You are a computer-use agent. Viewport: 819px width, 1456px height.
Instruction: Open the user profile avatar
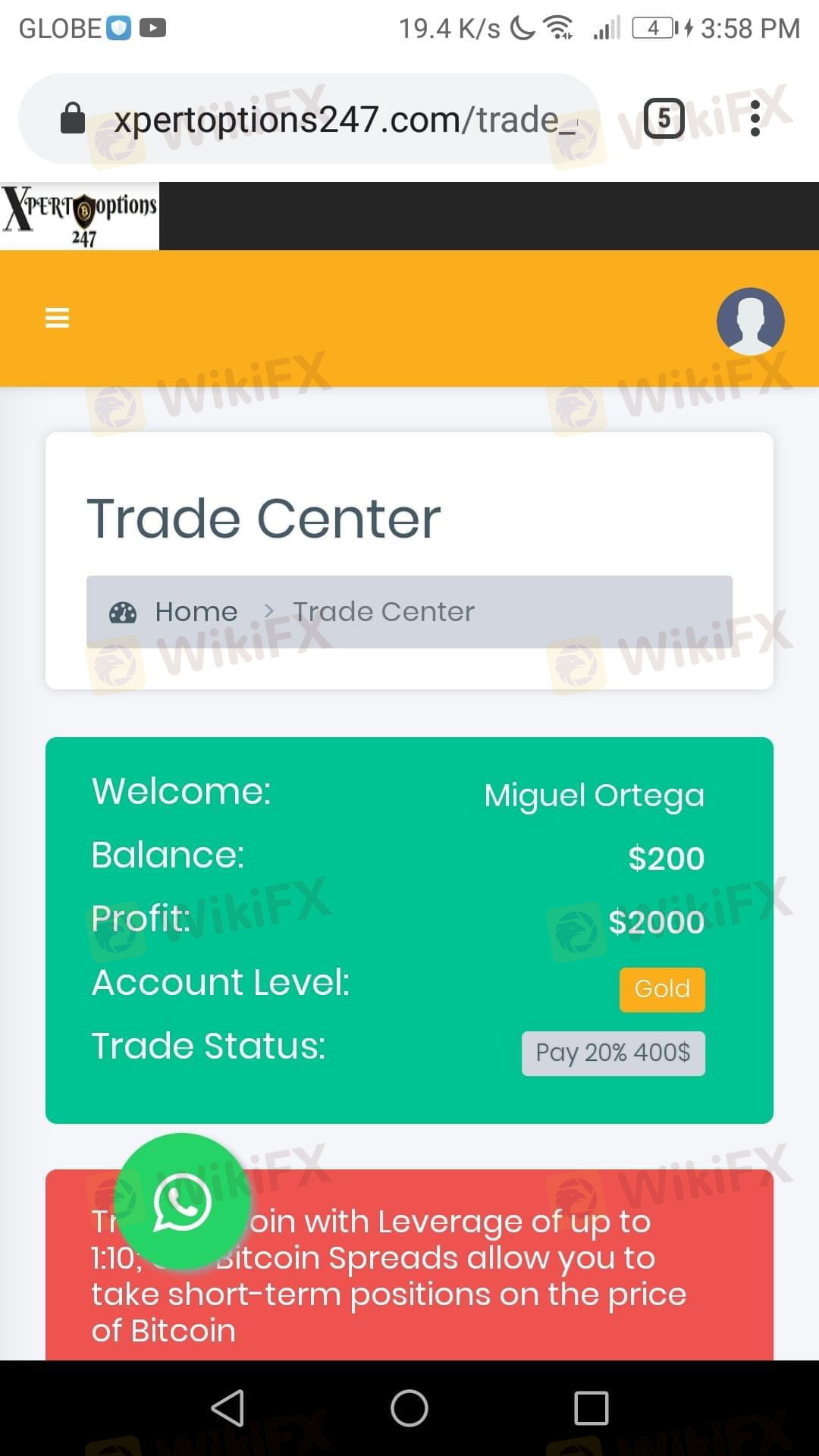tap(750, 321)
